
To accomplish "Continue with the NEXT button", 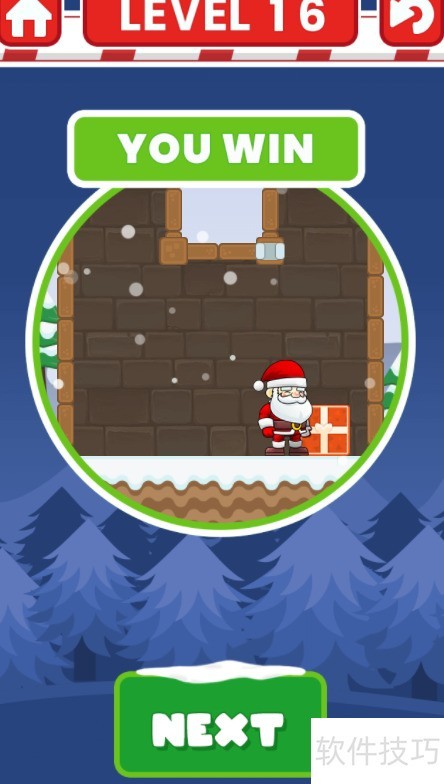I will [220, 725].
